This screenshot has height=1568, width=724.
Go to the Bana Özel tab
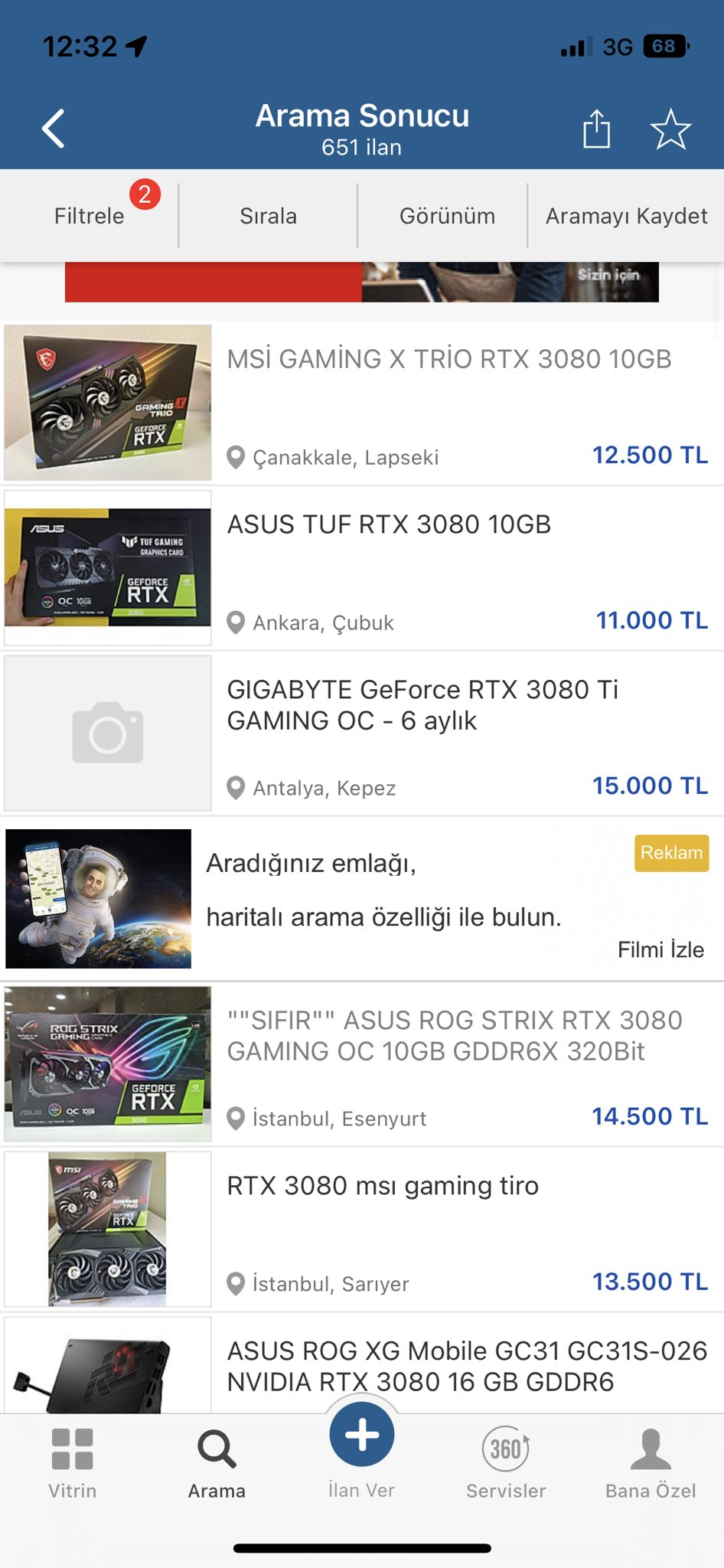(651, 1463)
